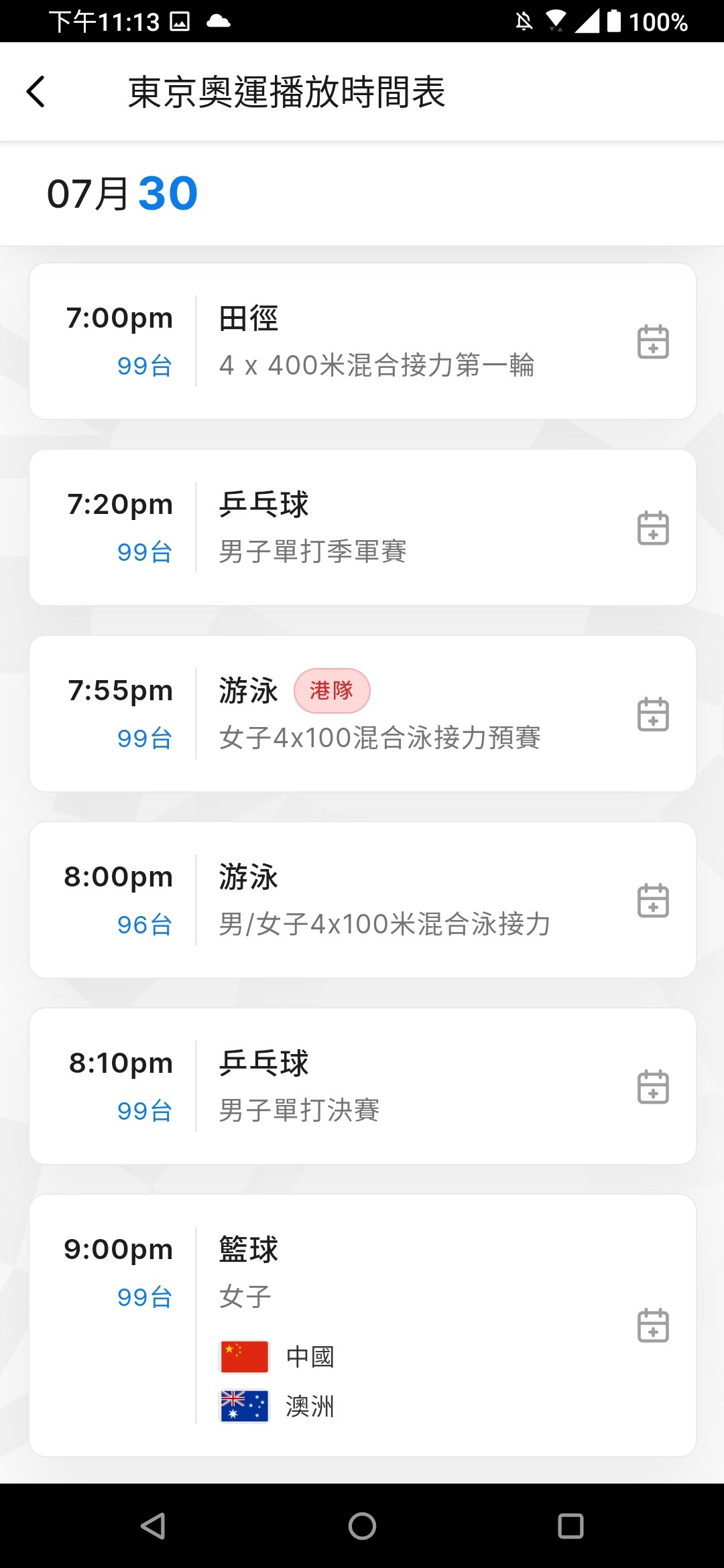The height and width of the screenshot is (1568, 724).
Task: Add 9:00pm 籃球 match to calendar
Action: tap(653, 1325)
